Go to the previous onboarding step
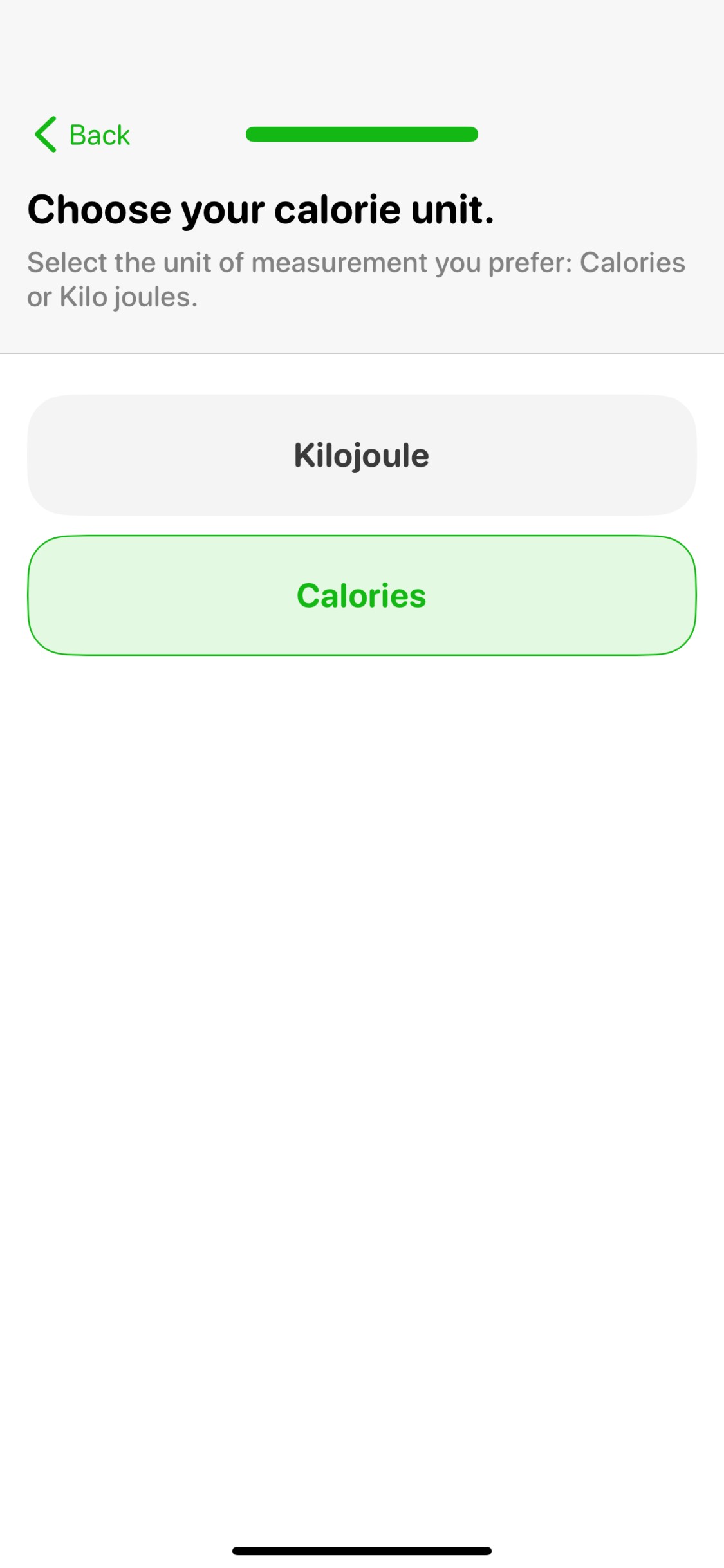The width and height of the screenshot is (724, 1568). (x=80, y=135)
